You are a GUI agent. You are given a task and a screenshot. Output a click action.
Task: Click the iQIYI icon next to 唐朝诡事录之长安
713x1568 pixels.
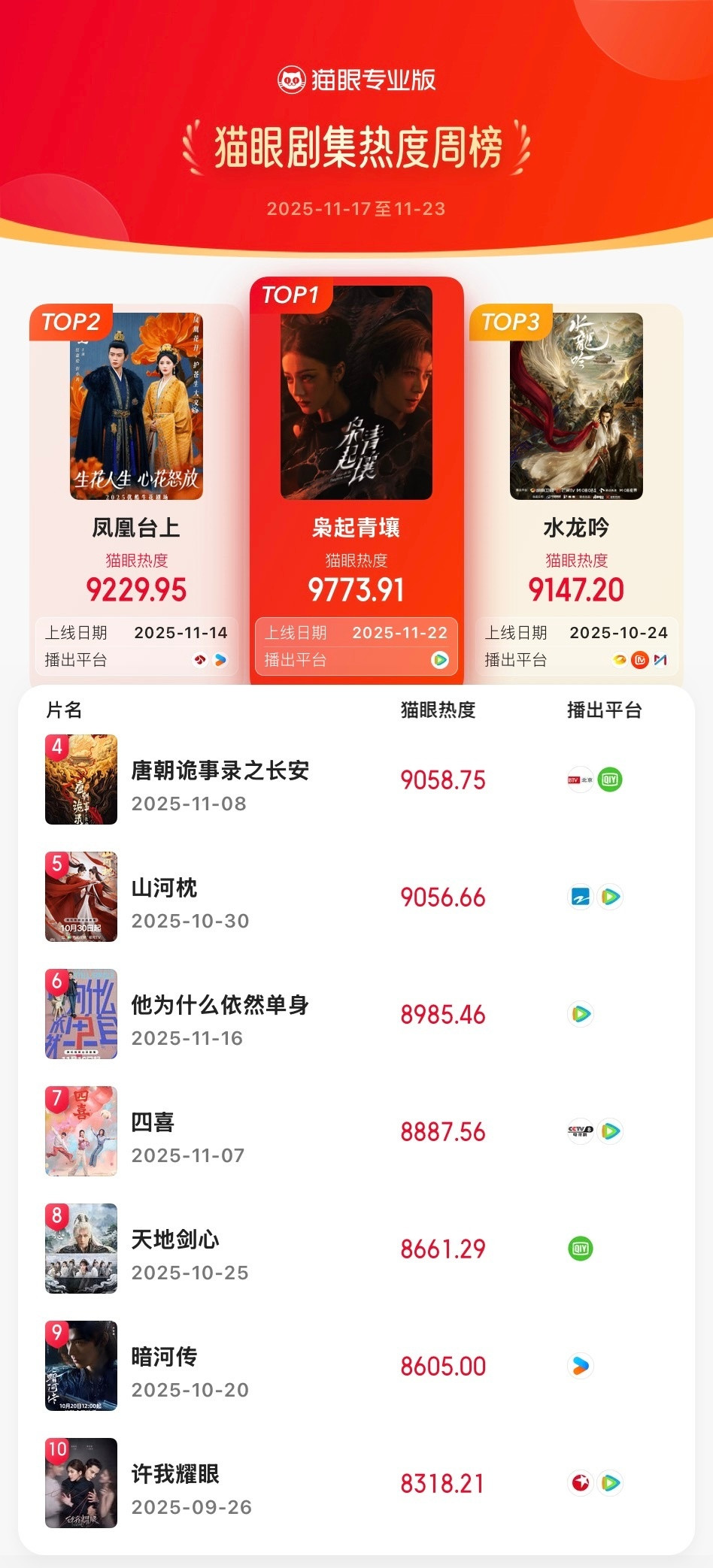[x=612, y=779]
